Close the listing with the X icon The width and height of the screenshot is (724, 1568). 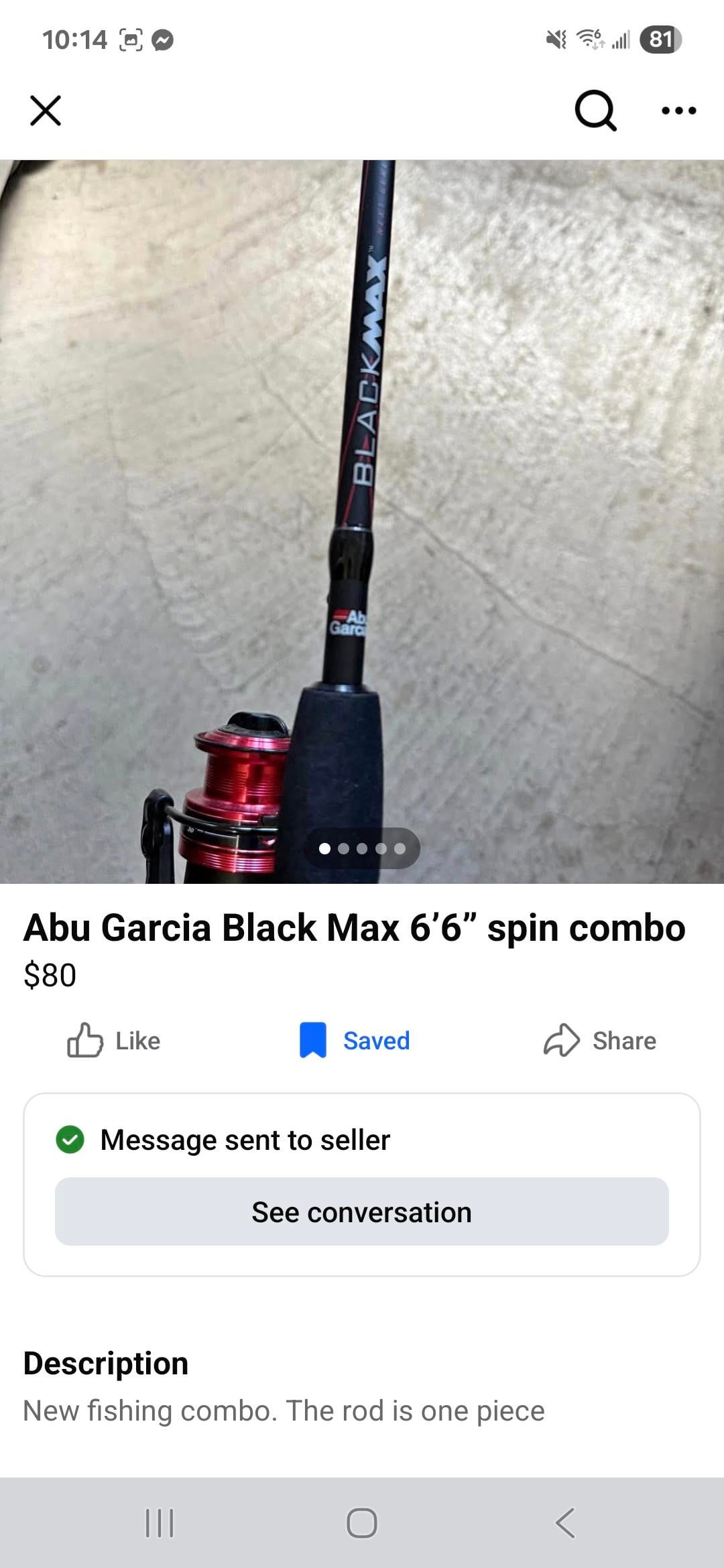(x=46, y=111)
